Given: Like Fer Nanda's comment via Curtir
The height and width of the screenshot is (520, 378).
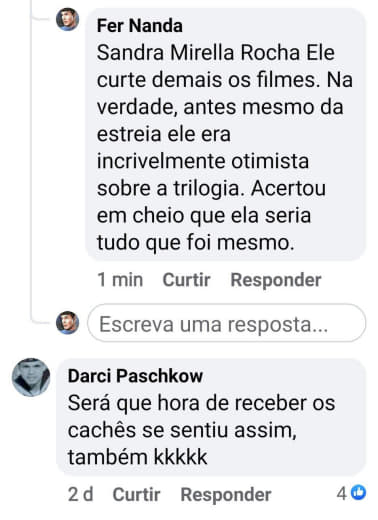Looking at the screenshot, I should [x=186, y=279].
